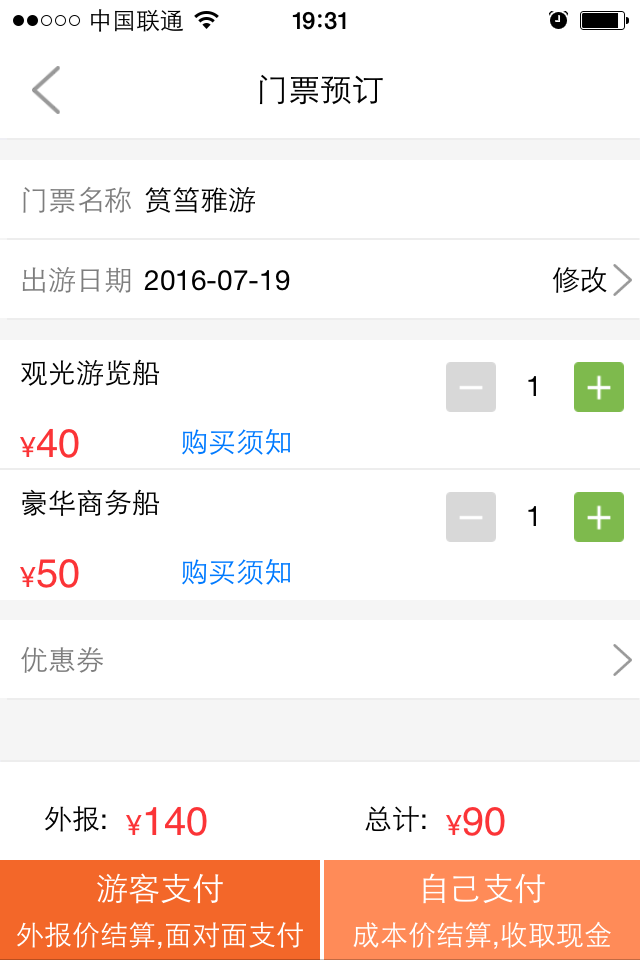This screenshot has height=960, width=640.
Task: Open the 优惠券 coupon row
Action: [x=320, y=660]
